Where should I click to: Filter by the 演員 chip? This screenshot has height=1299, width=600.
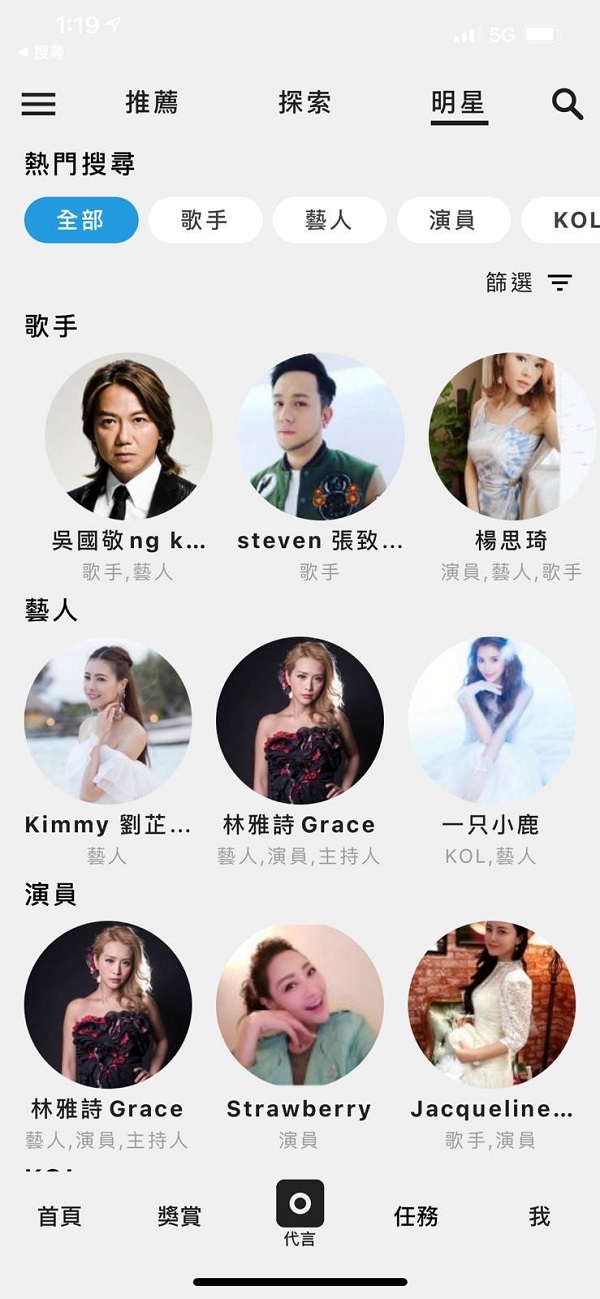click(x=453, y=220)
